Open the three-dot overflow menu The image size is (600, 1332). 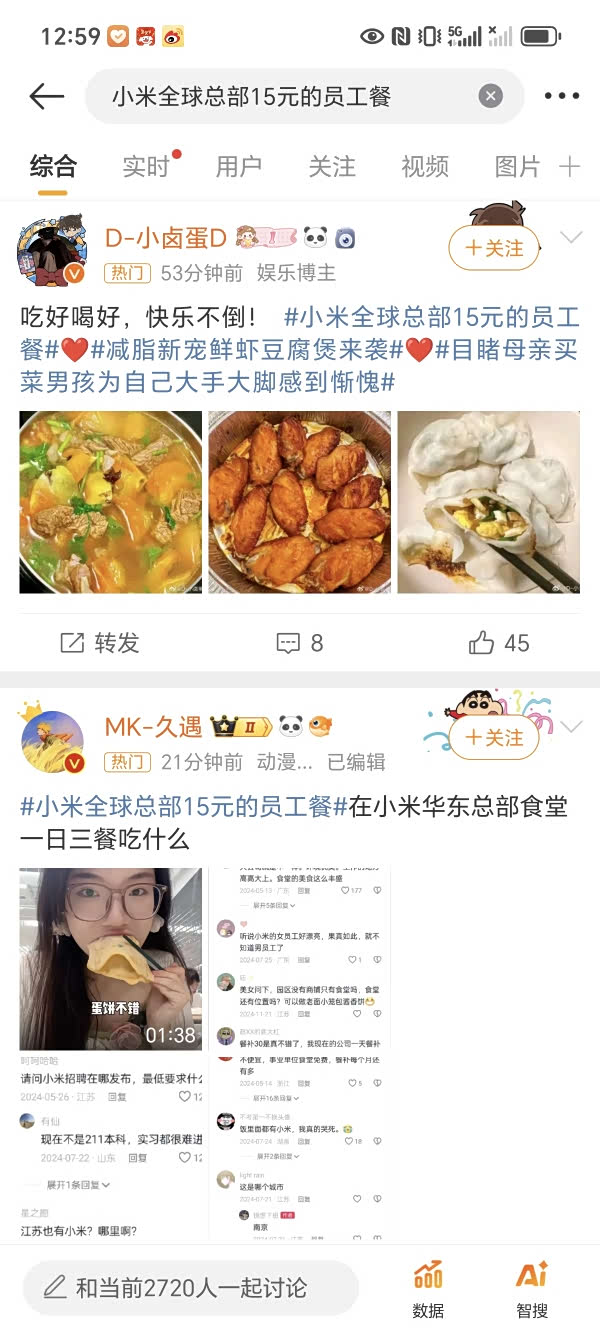click(562, 96)
